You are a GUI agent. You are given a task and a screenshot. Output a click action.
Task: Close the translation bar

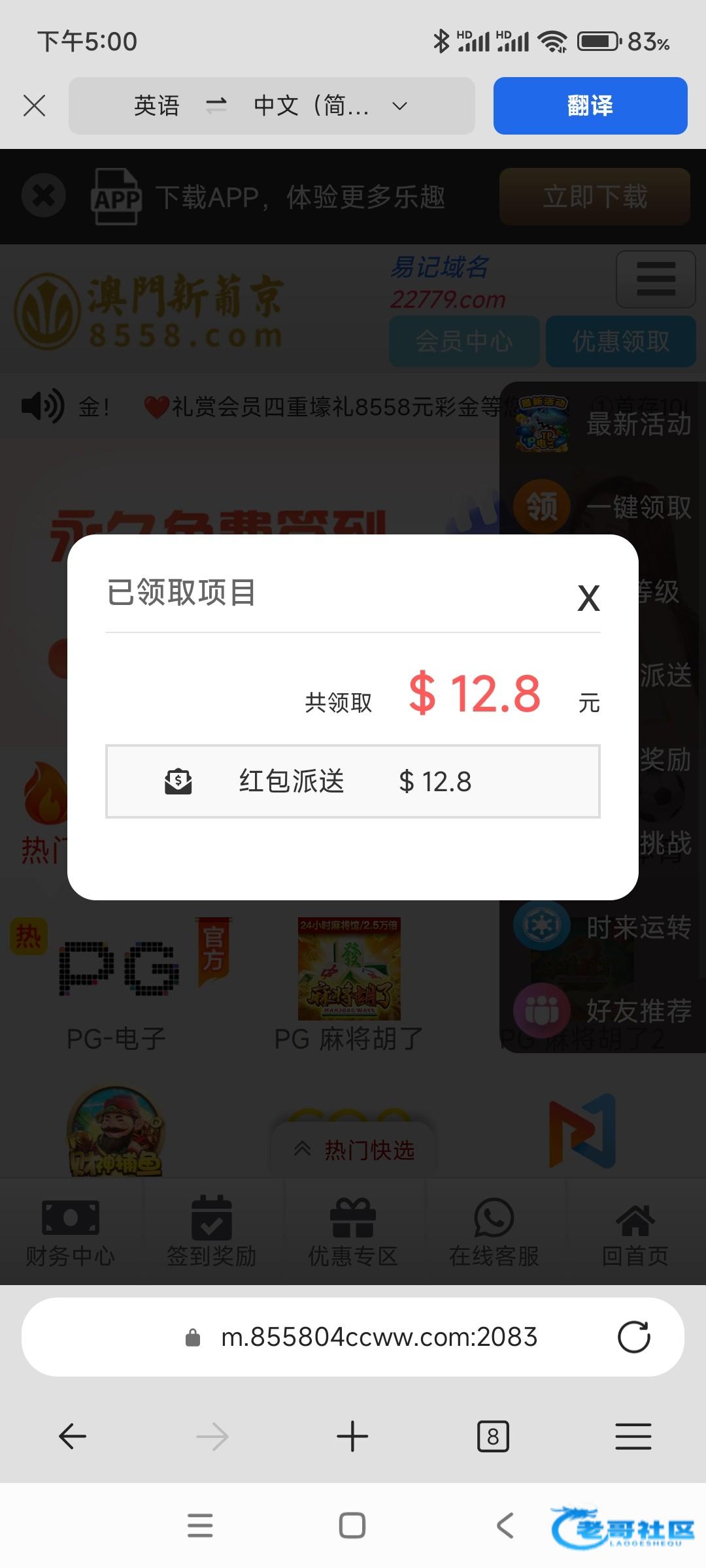pyautogui.click(x=34, y=105)
